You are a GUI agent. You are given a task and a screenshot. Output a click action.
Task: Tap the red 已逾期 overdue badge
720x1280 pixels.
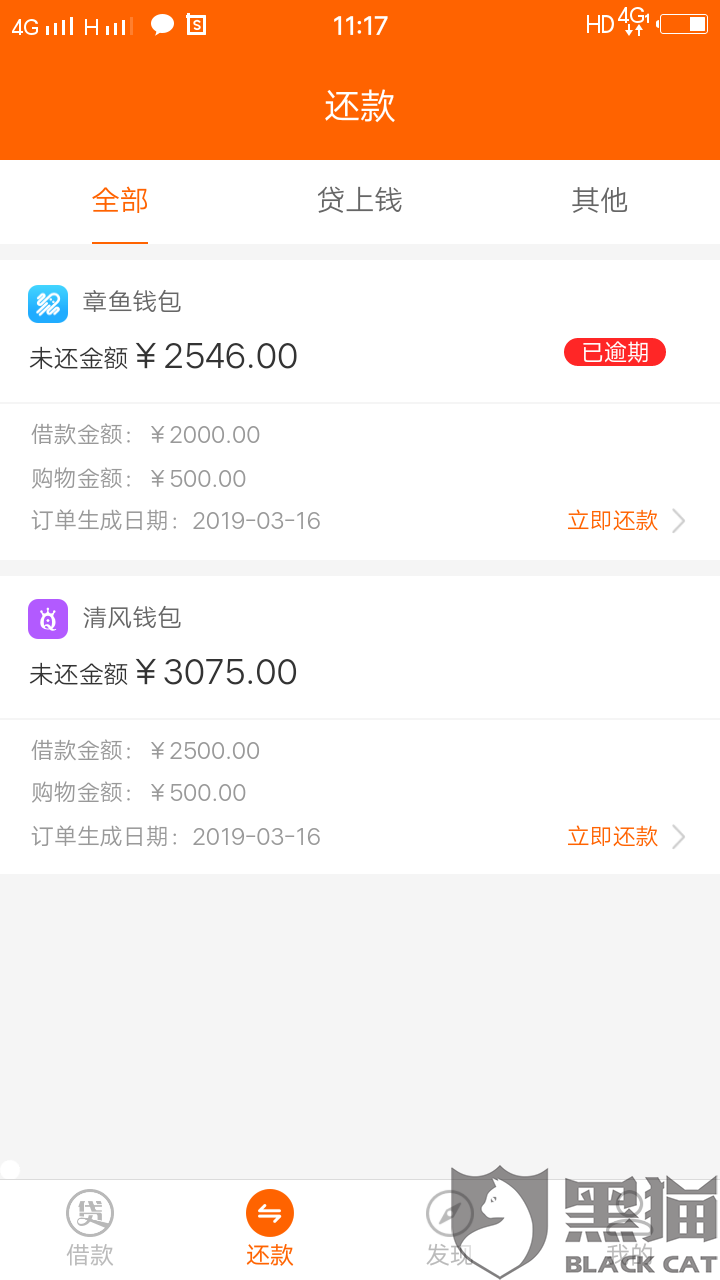pyautogui.click(x=614, y=352)
